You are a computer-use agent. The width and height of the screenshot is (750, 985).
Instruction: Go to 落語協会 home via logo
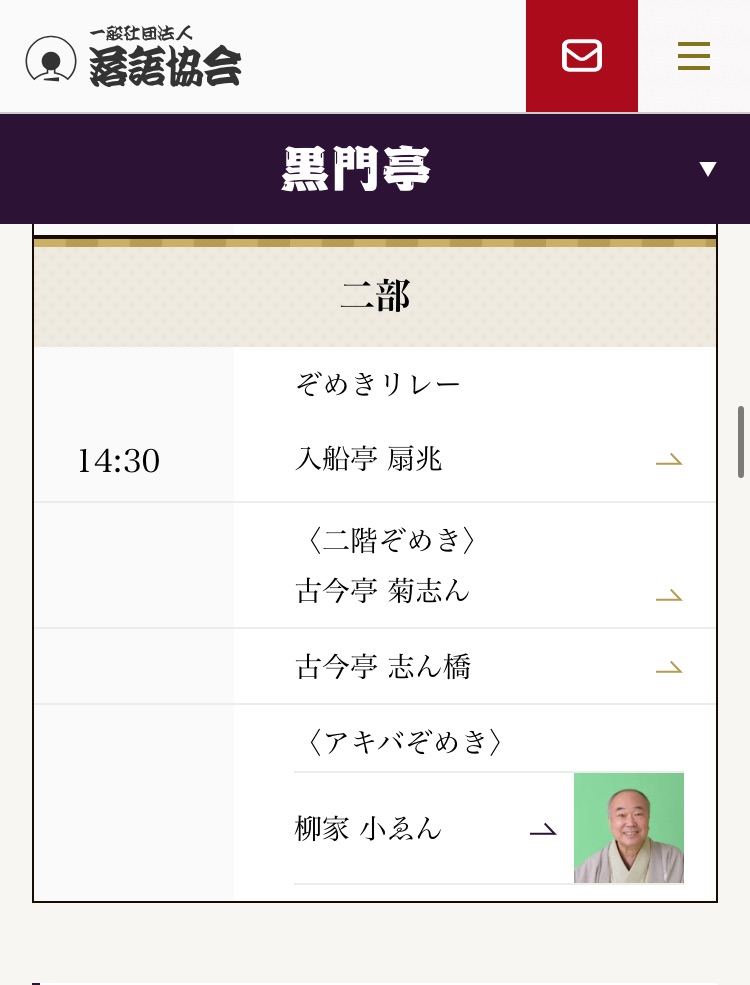[134, 58]
